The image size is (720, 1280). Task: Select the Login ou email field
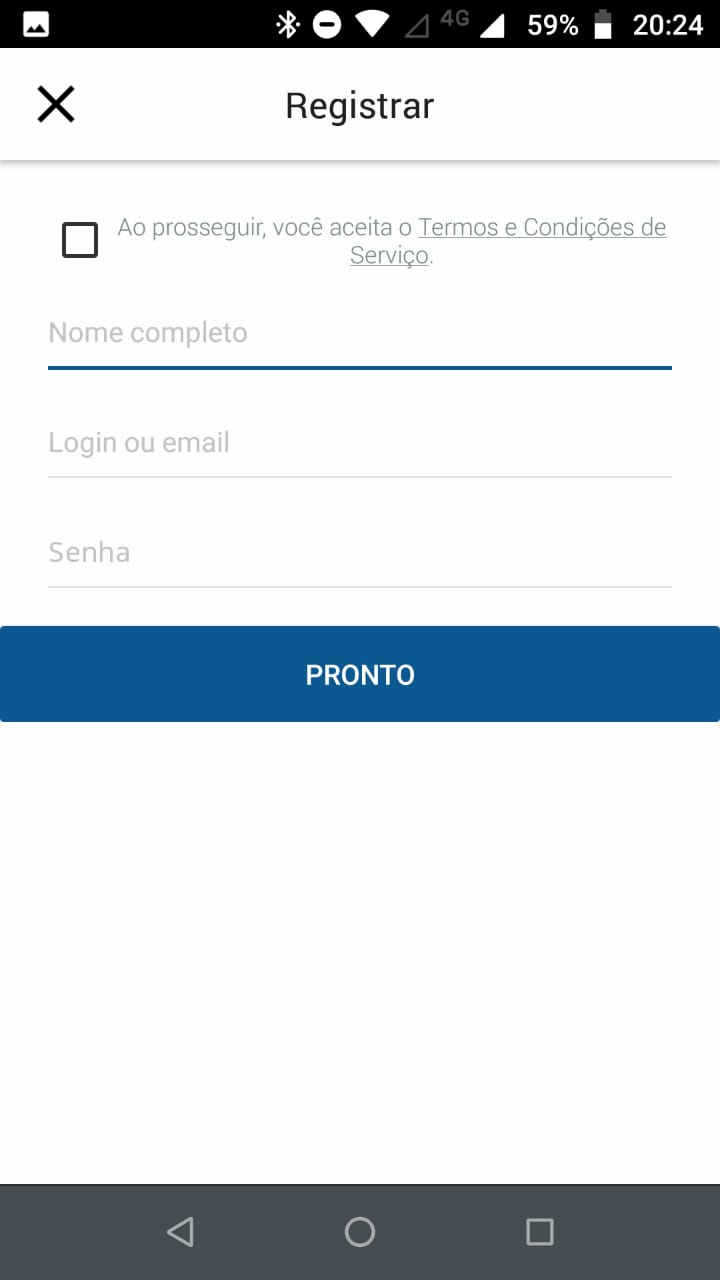tap(360, 443)
